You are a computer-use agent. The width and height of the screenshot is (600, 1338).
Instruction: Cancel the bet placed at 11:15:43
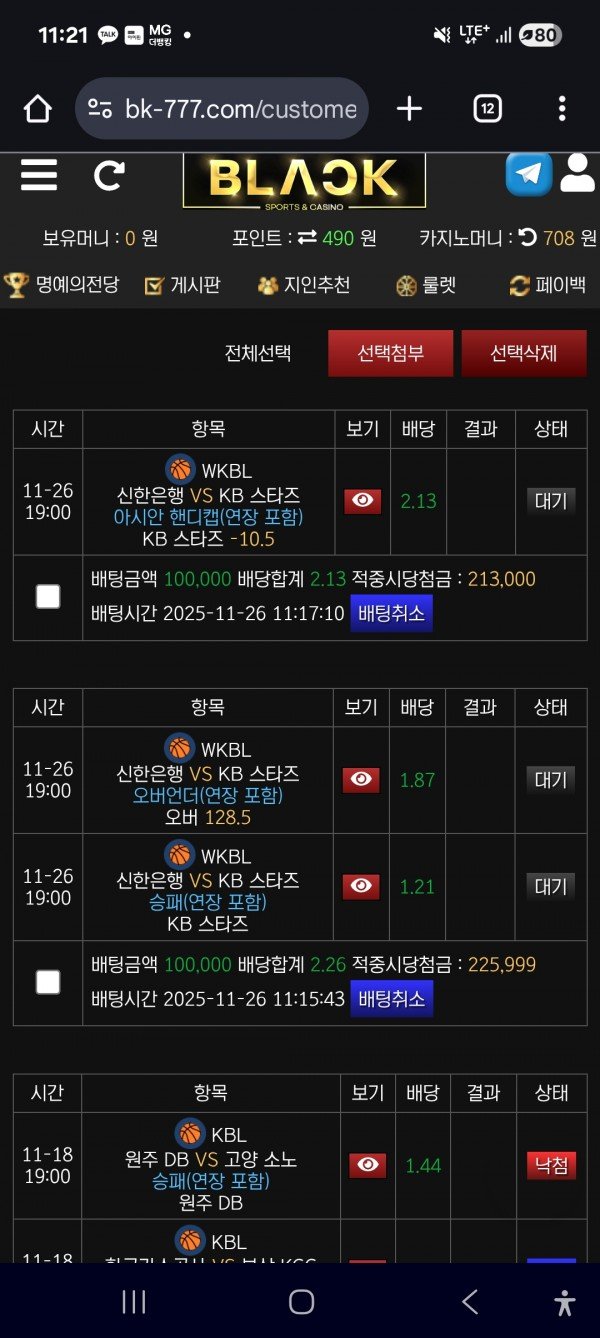point(391,998)
